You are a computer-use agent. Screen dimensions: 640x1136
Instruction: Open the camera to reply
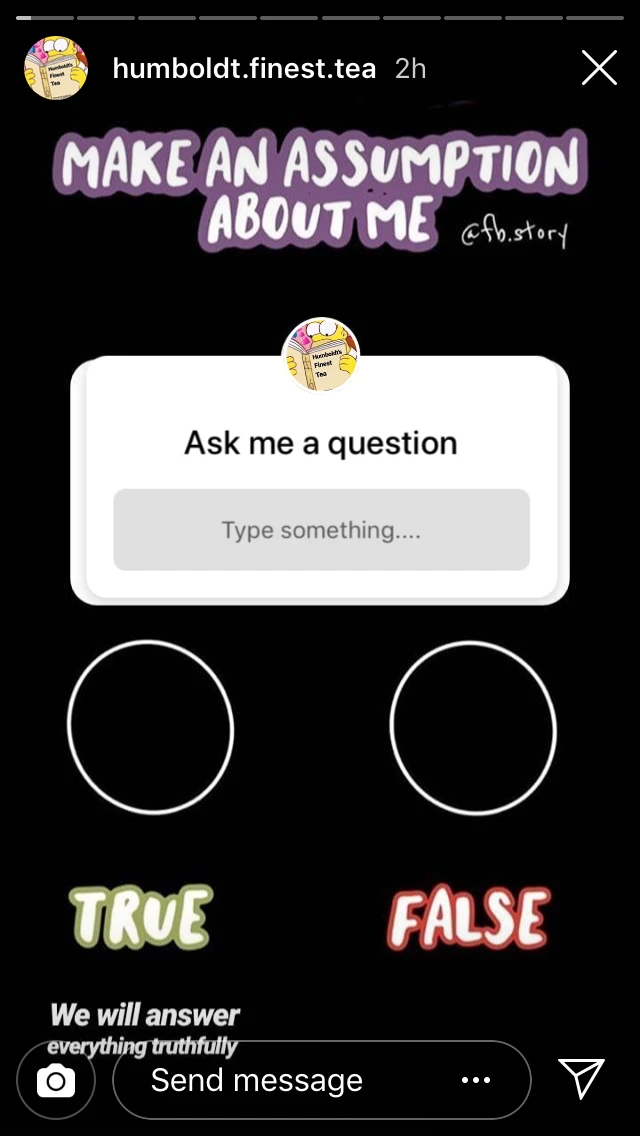[x=56, y=1080]
